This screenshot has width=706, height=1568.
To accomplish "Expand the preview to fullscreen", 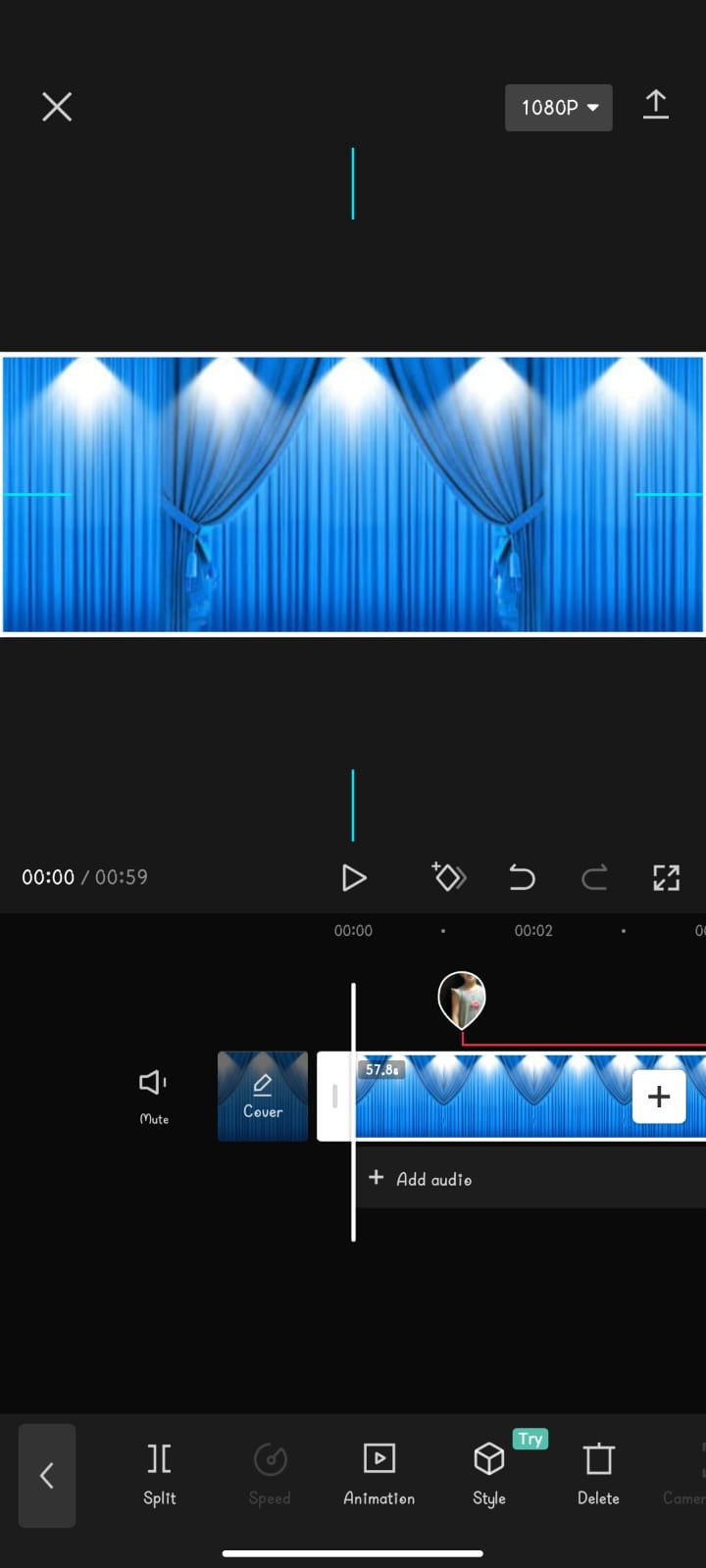I will [x=666, y=877].
